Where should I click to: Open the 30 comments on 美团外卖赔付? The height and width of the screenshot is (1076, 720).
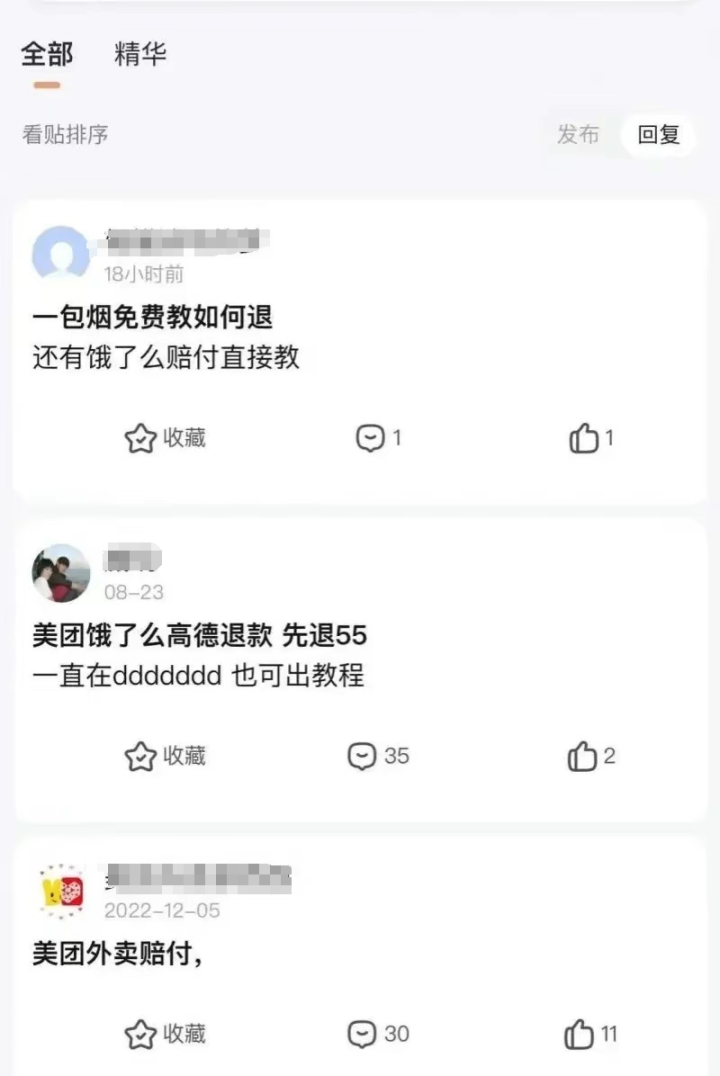[378, 1034]
